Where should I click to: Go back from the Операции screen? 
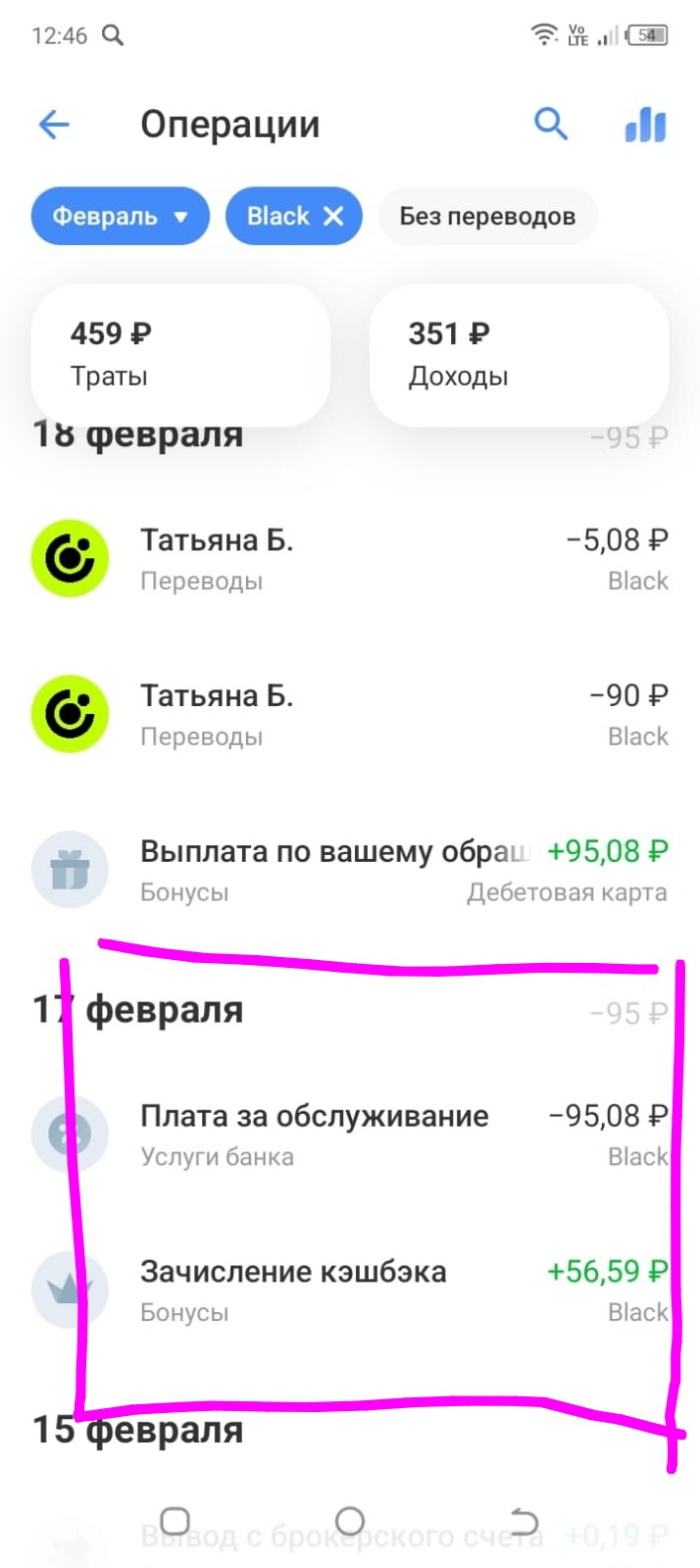[x=54, y=125]
